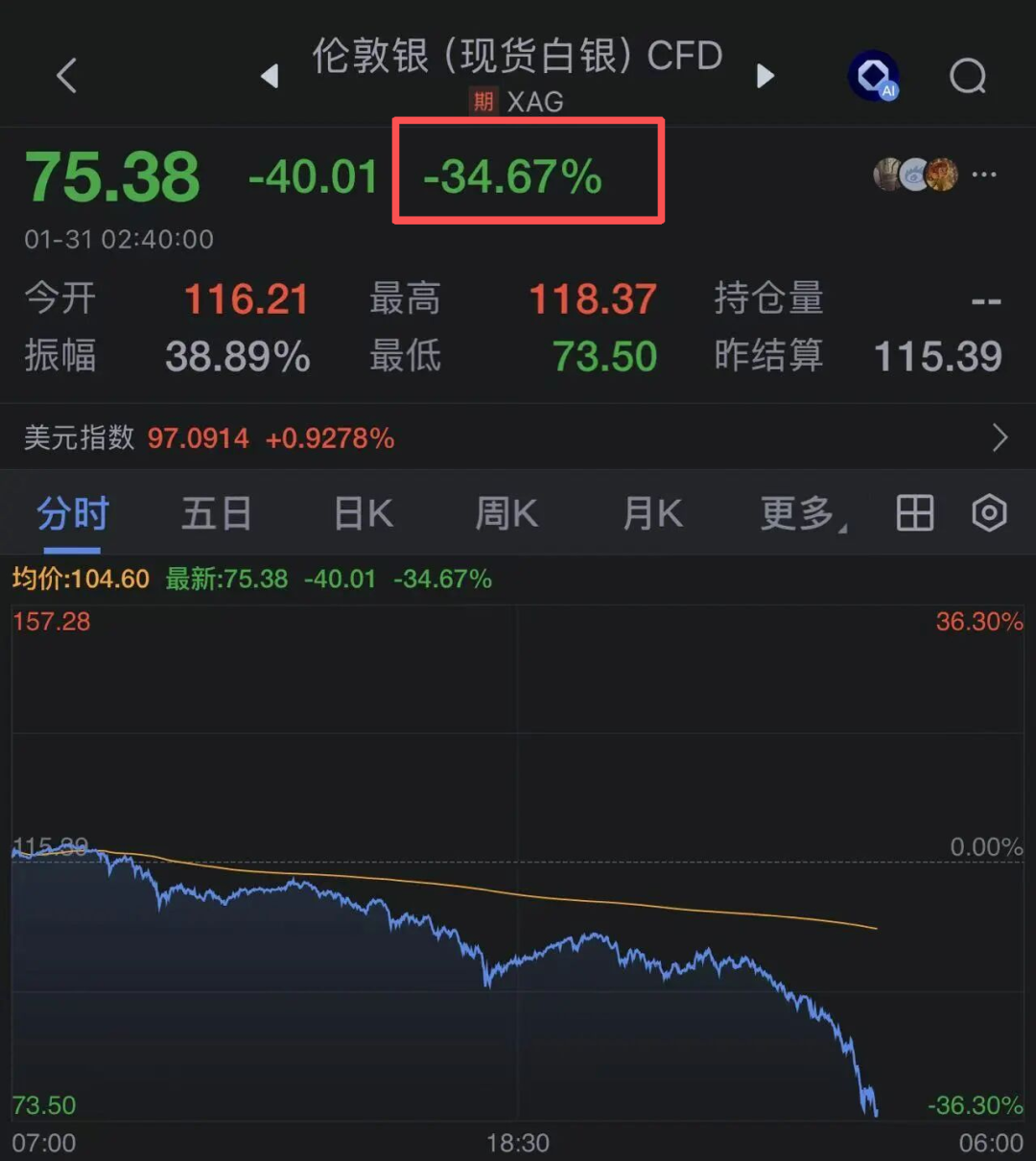Image resolution: width=1036 pixels, height=1161 pixels.
Task: Open the 美元指数 row
Action: click(518, 438)
